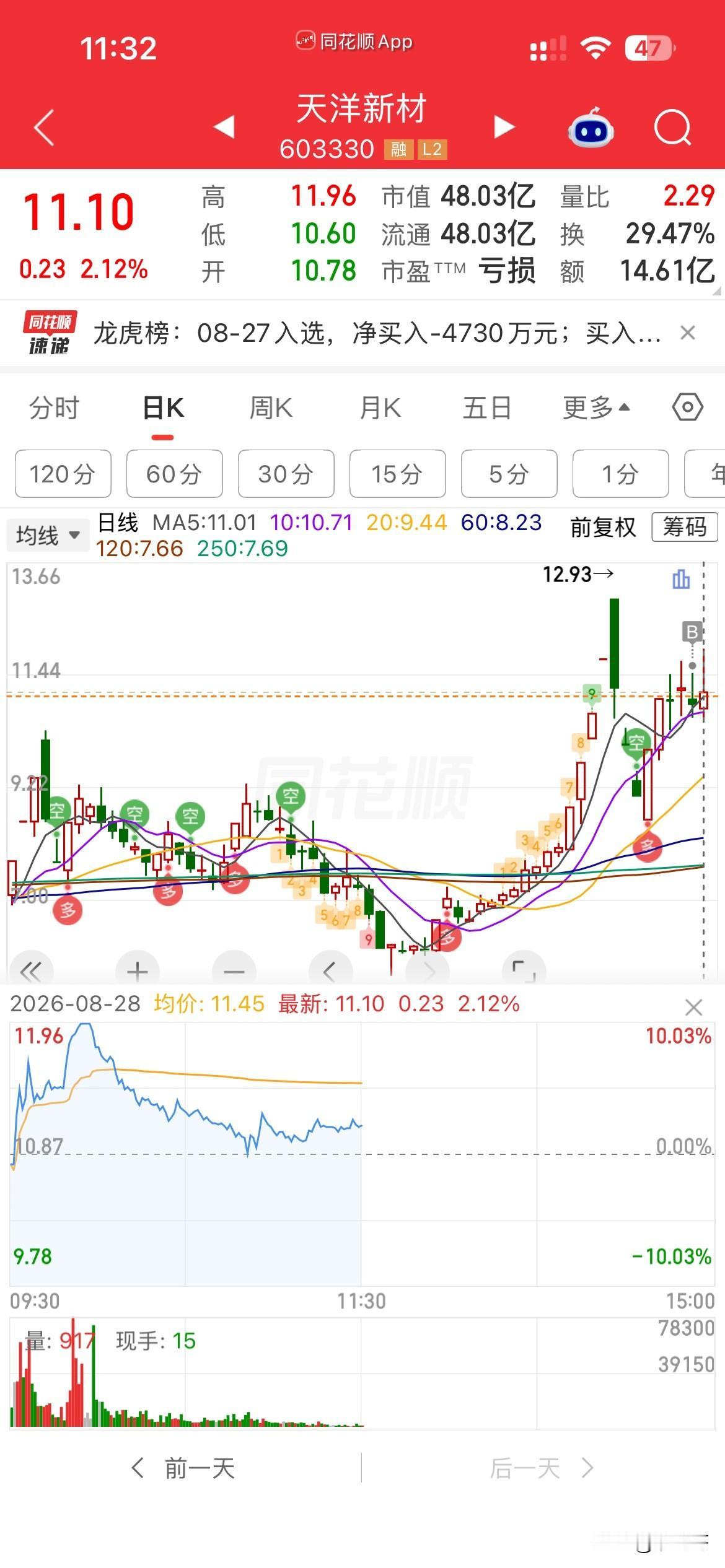Dismiss the 龙虎榜 news banner
The image size is (725, 1568).
point(687,333)
